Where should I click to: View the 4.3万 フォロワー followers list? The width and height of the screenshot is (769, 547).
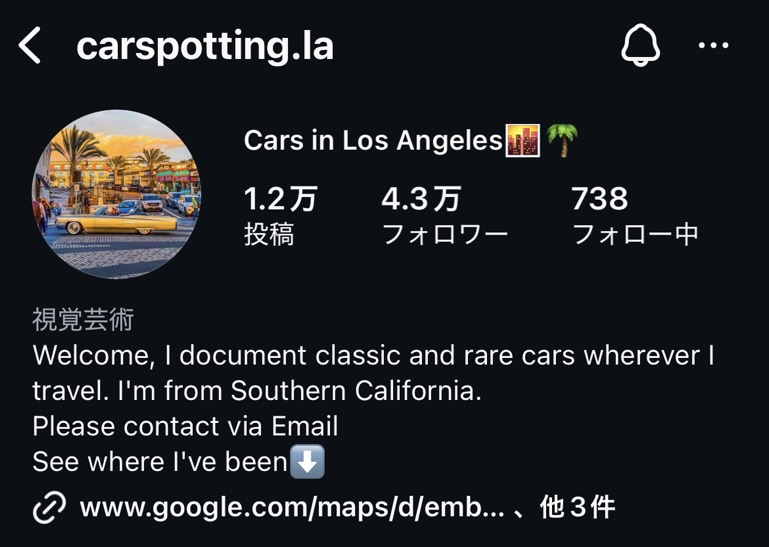tap(444, 215)
